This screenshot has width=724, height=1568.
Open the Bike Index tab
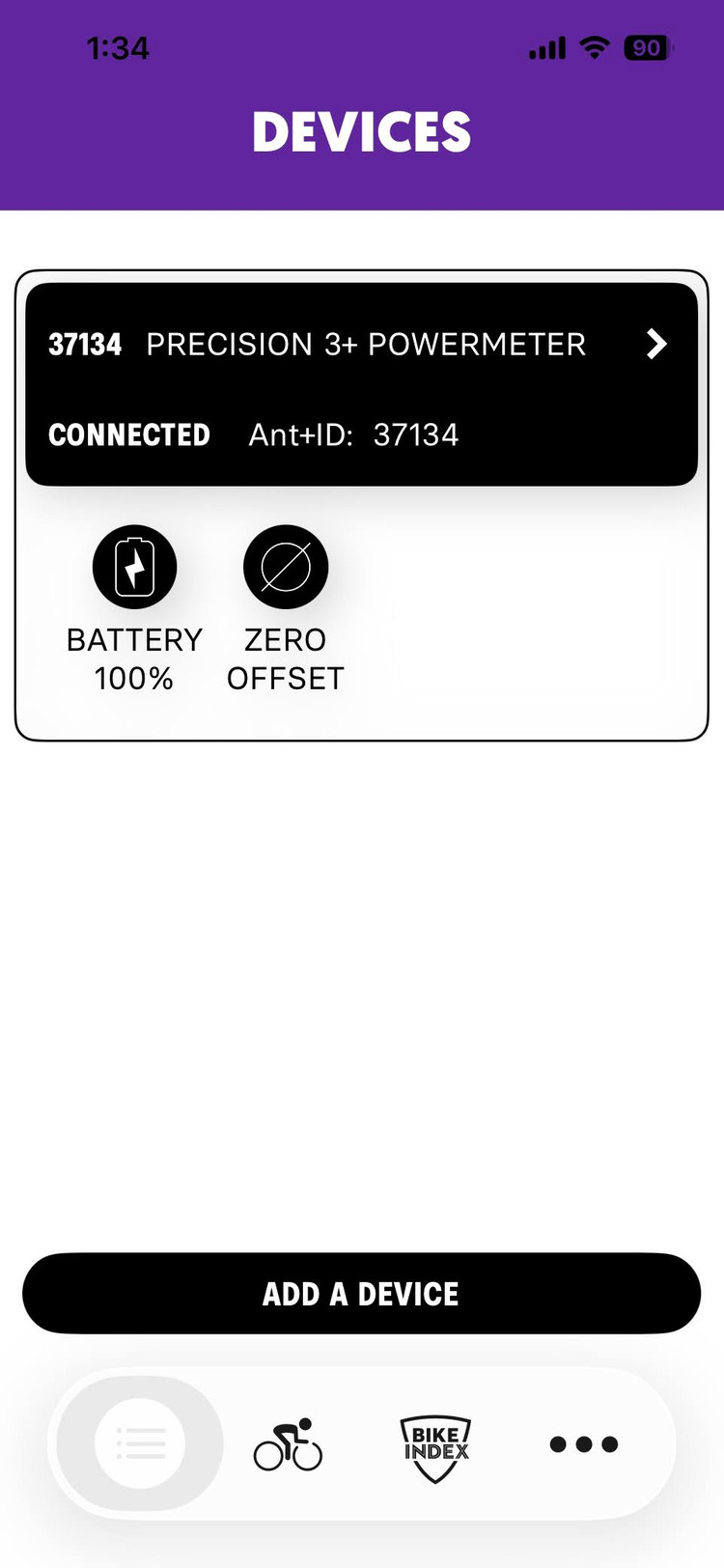click(435, 1445)
